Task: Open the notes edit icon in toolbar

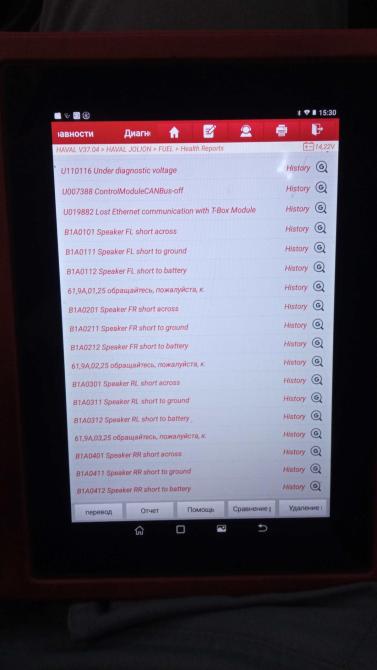Action: (x=209, y=132)
